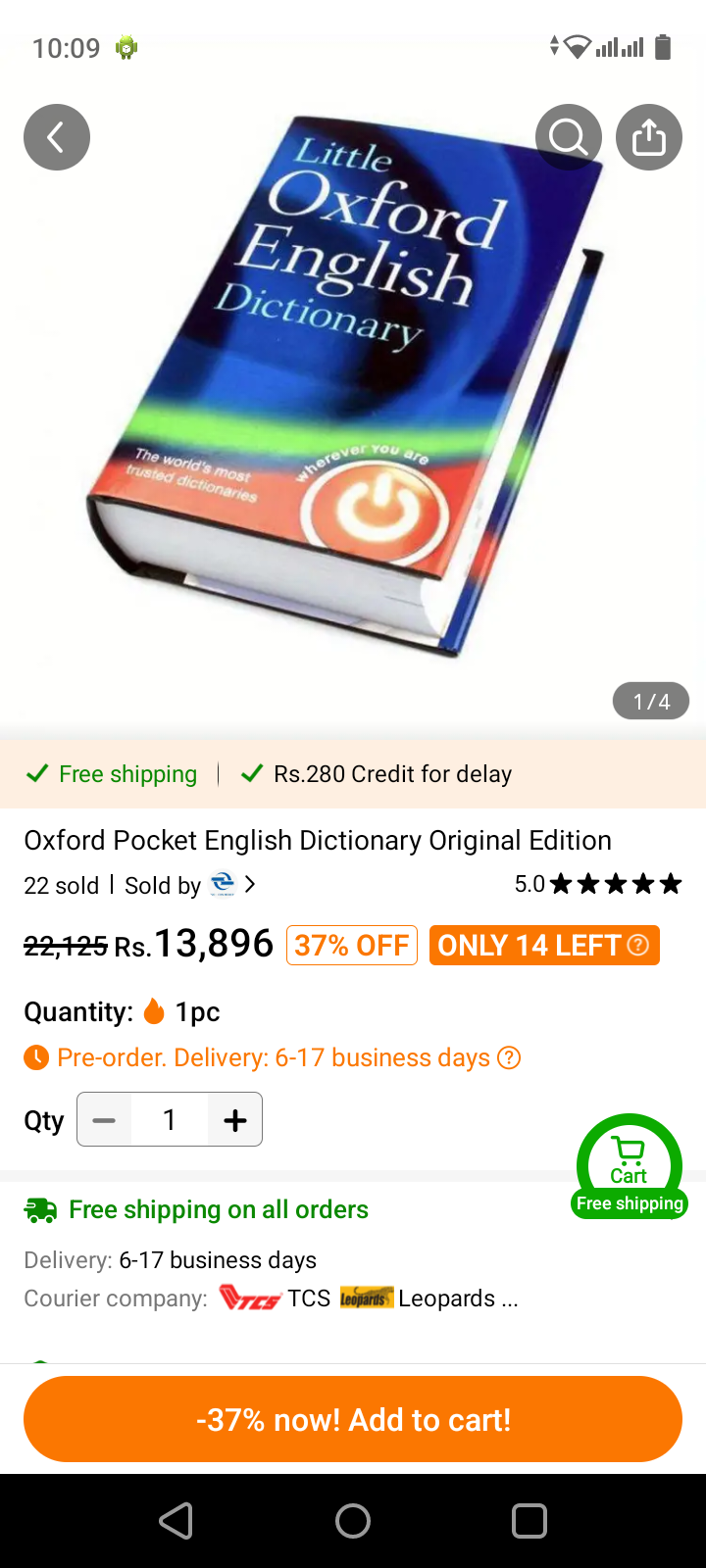Open the pre-order delivery help icon
Screen dimensions: 706x1568
coord(509,1058)
